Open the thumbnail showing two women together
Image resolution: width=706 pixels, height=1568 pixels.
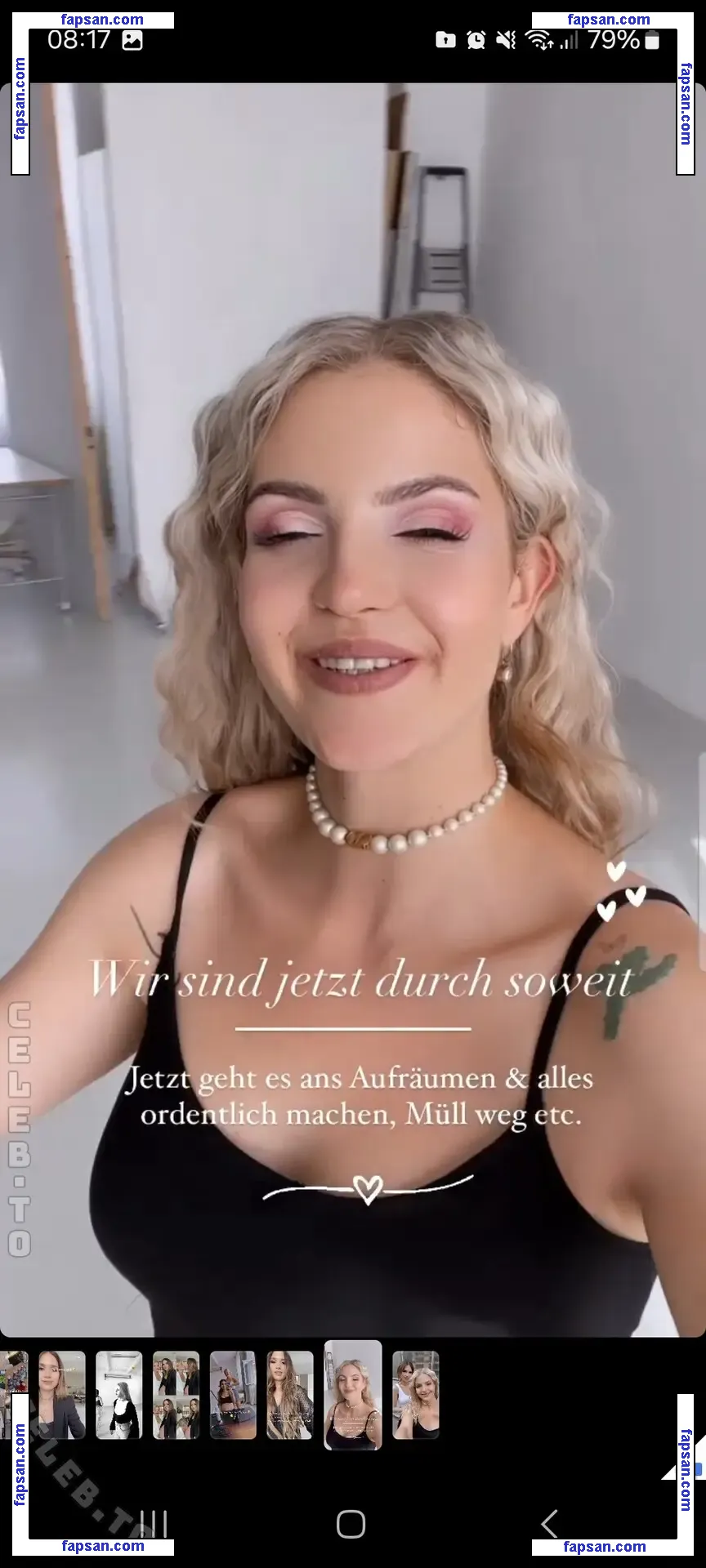point(416,1395)
